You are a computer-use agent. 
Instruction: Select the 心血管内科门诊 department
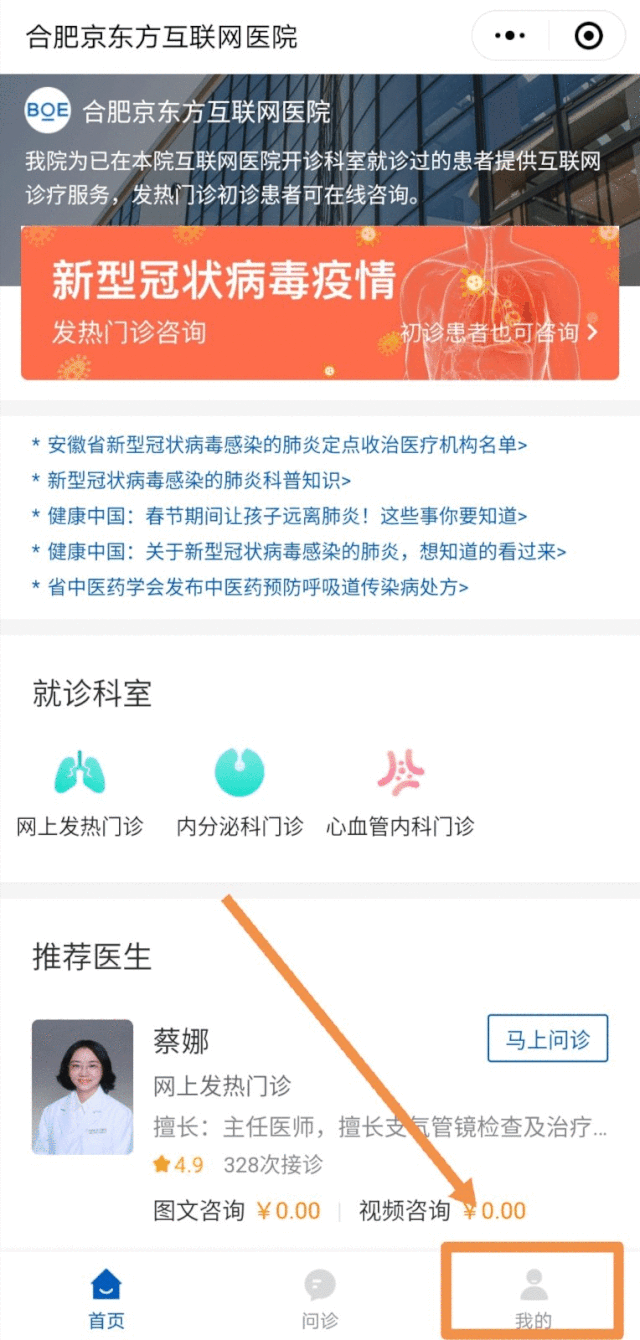point(400,792)
